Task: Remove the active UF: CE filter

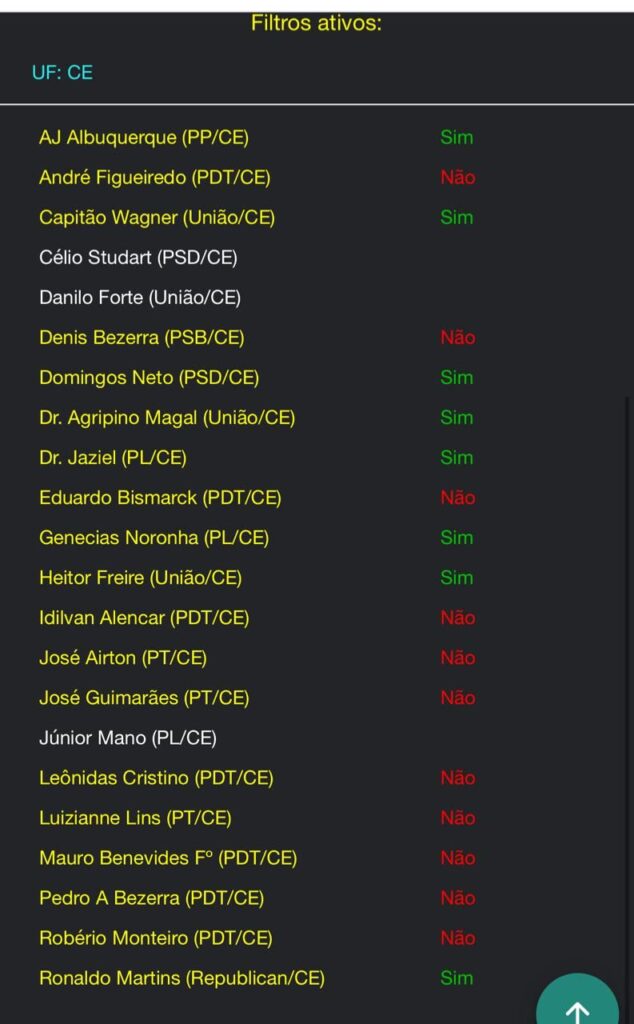Action: coord(62,73)
